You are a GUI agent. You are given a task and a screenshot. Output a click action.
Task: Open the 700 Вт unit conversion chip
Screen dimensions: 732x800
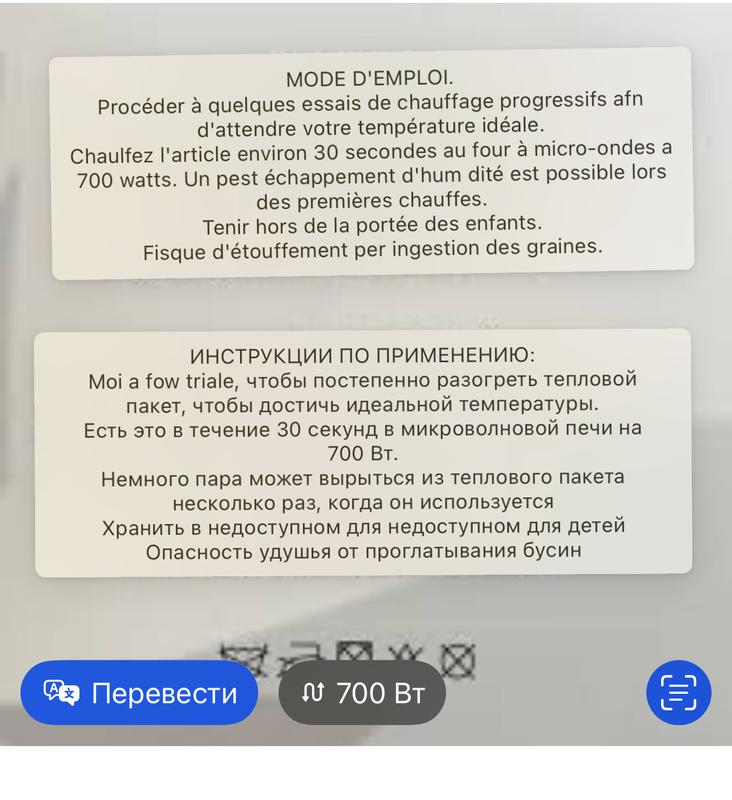click(x=362, y=693)
